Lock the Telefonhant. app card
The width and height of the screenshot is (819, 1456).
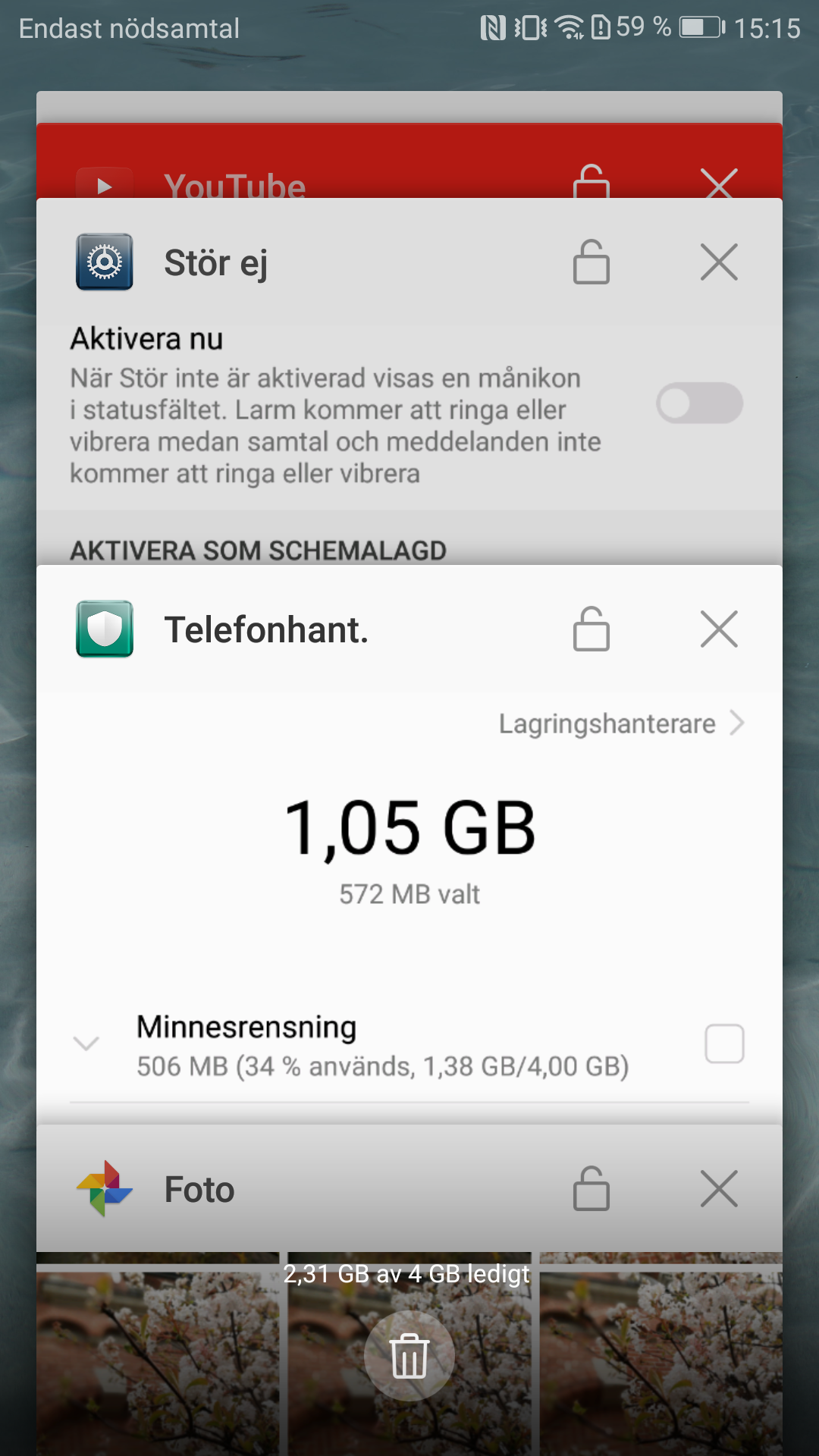tap(591, 629)
